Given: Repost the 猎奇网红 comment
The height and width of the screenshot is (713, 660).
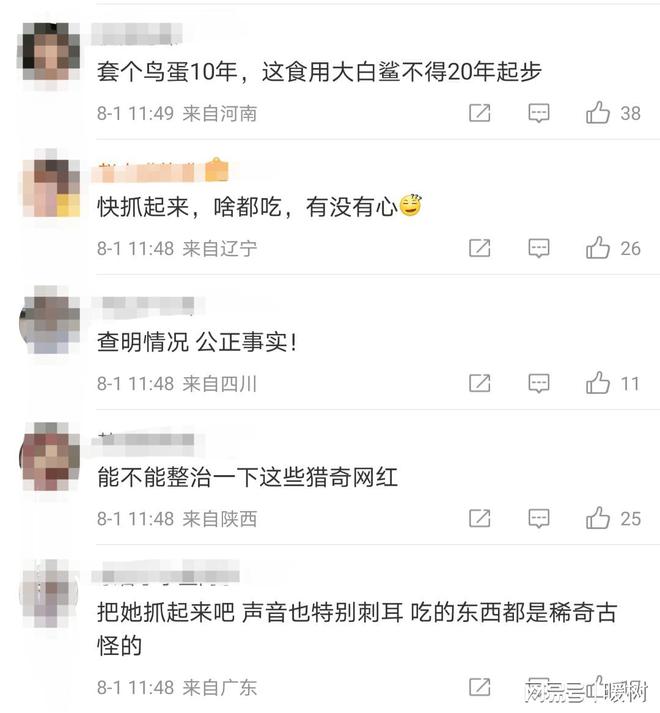Looking at the screenshot, I should pyautogui.click(x=480, y=518).
